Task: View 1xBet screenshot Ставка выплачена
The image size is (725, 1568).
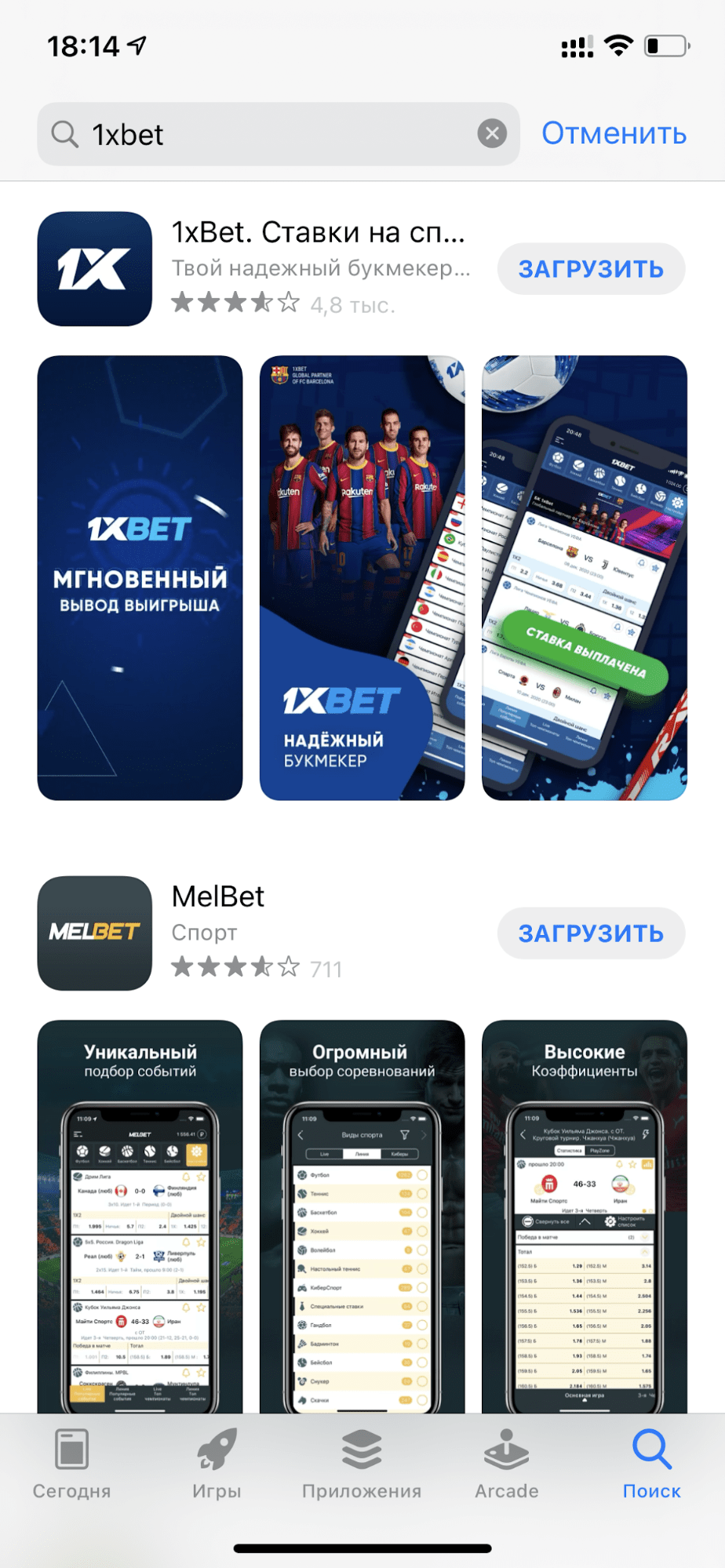Action: (x=584, y=578)
